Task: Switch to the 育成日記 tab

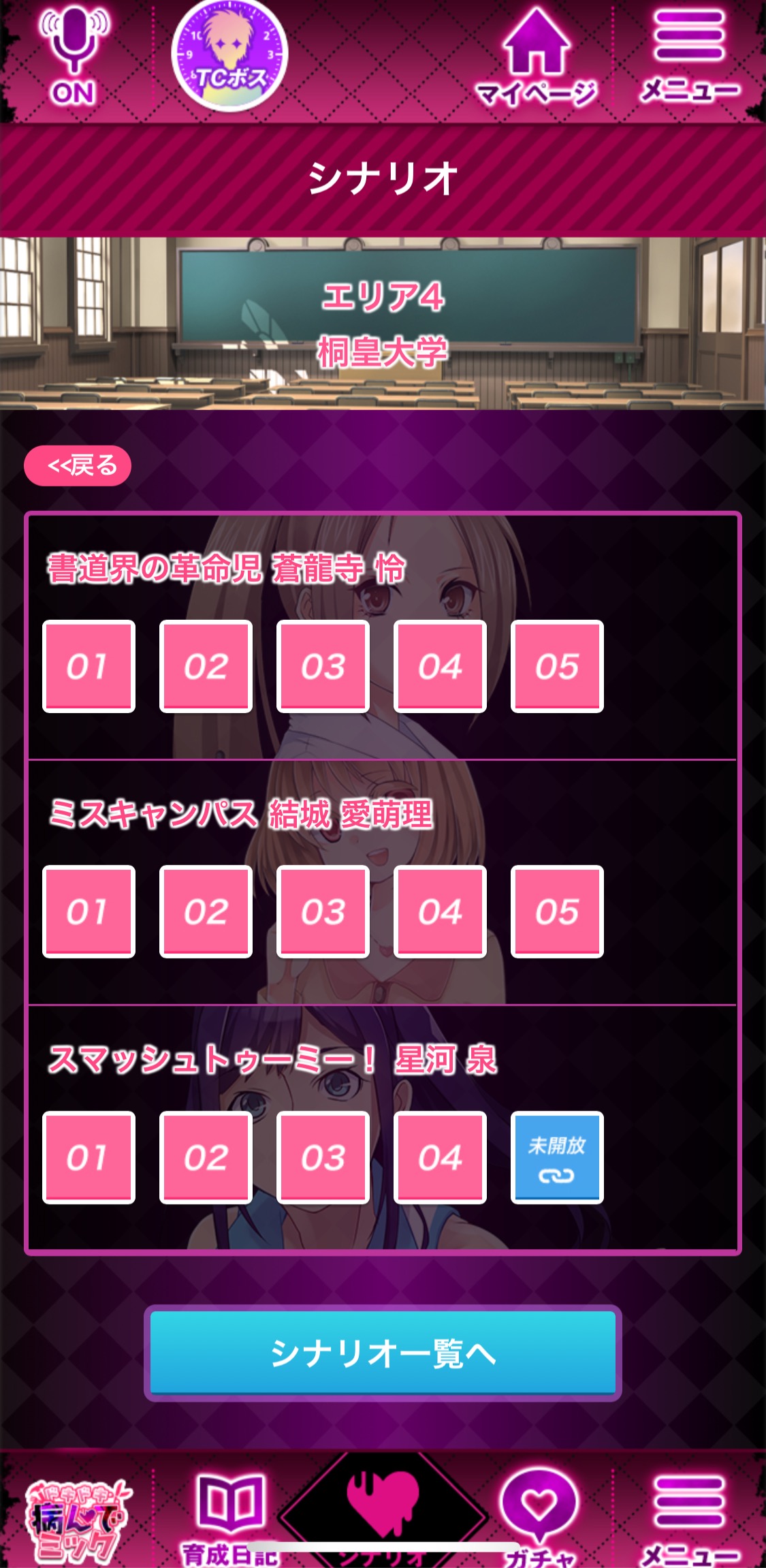Action: pos(229,1516)
